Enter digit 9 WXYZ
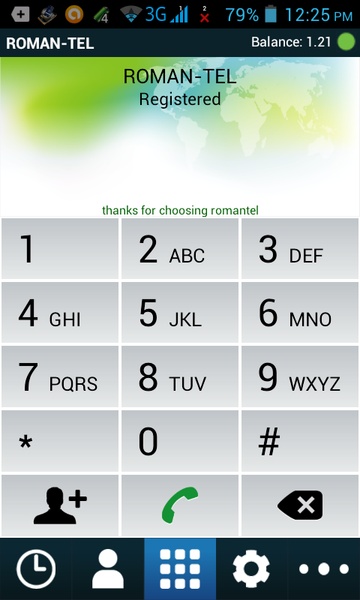Screen dimensions: 360x600 (x=300, y=377)
